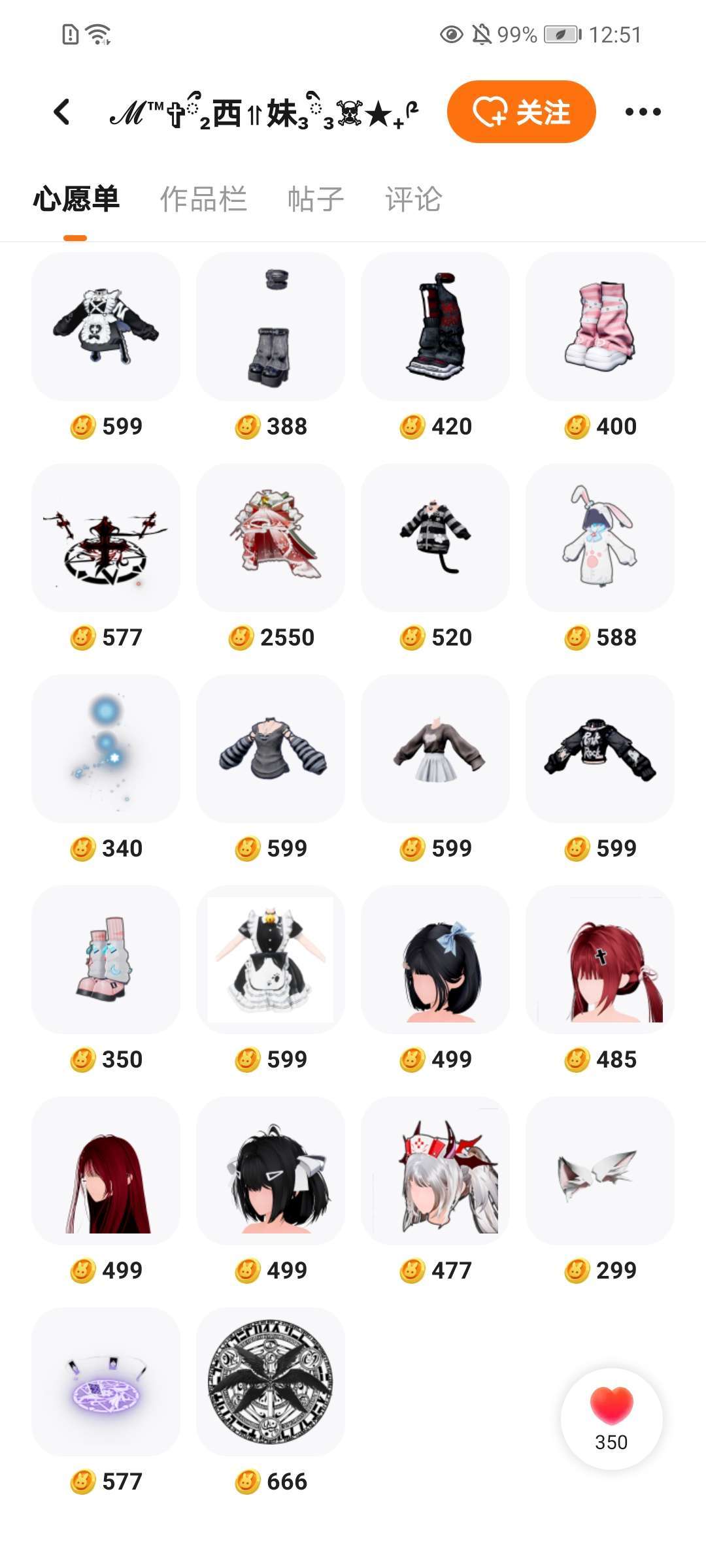Screen dimensions: 706x1568
Task: Open the white fox ears priced 299
Action: pyautogui.click(x=600, y=1171)
